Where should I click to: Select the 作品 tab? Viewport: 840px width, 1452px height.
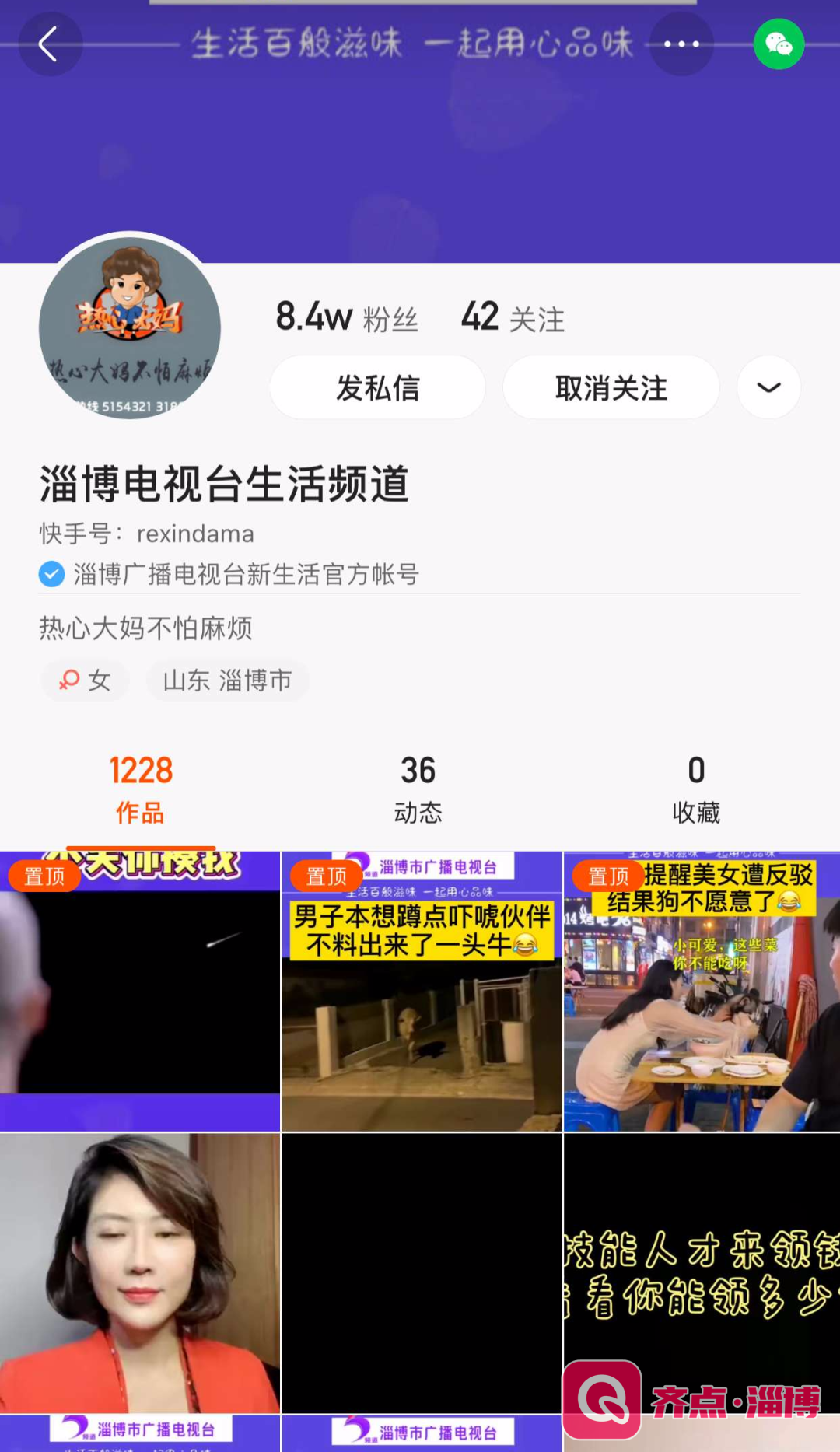click(140, 789)
